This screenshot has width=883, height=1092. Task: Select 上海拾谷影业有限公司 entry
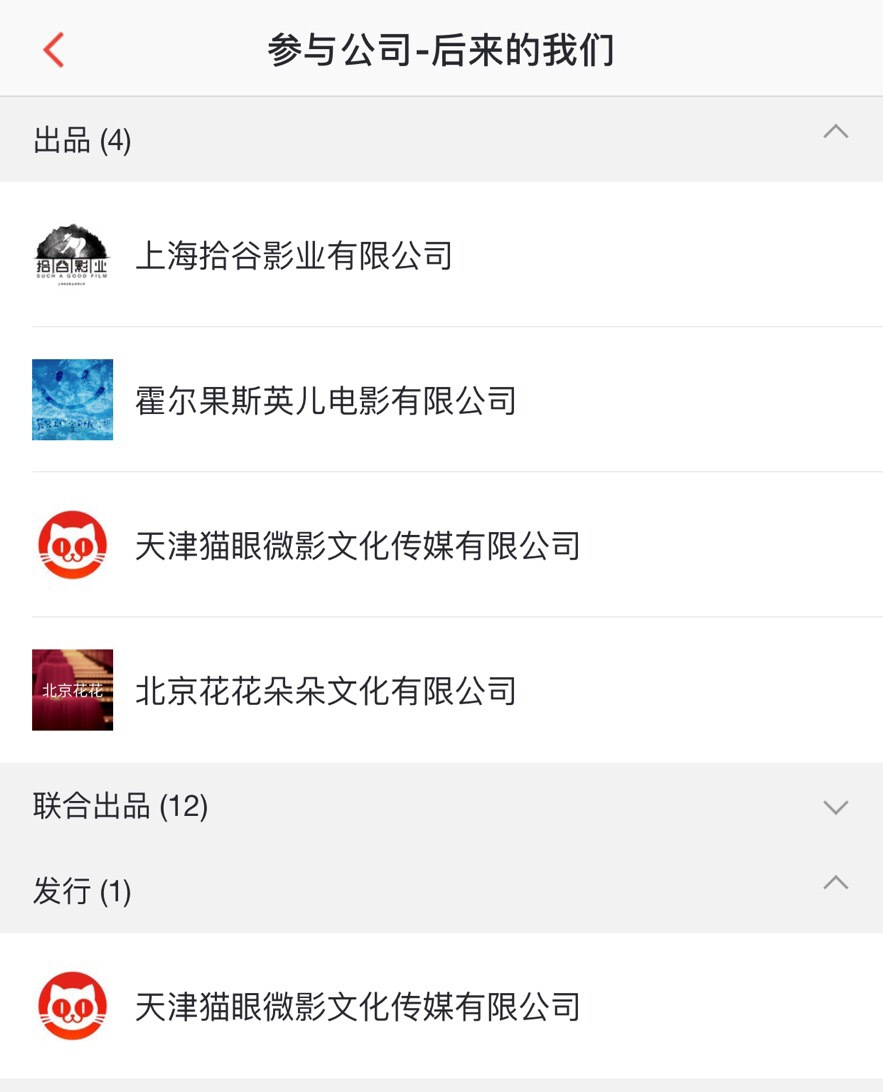(x=294, y=253)
